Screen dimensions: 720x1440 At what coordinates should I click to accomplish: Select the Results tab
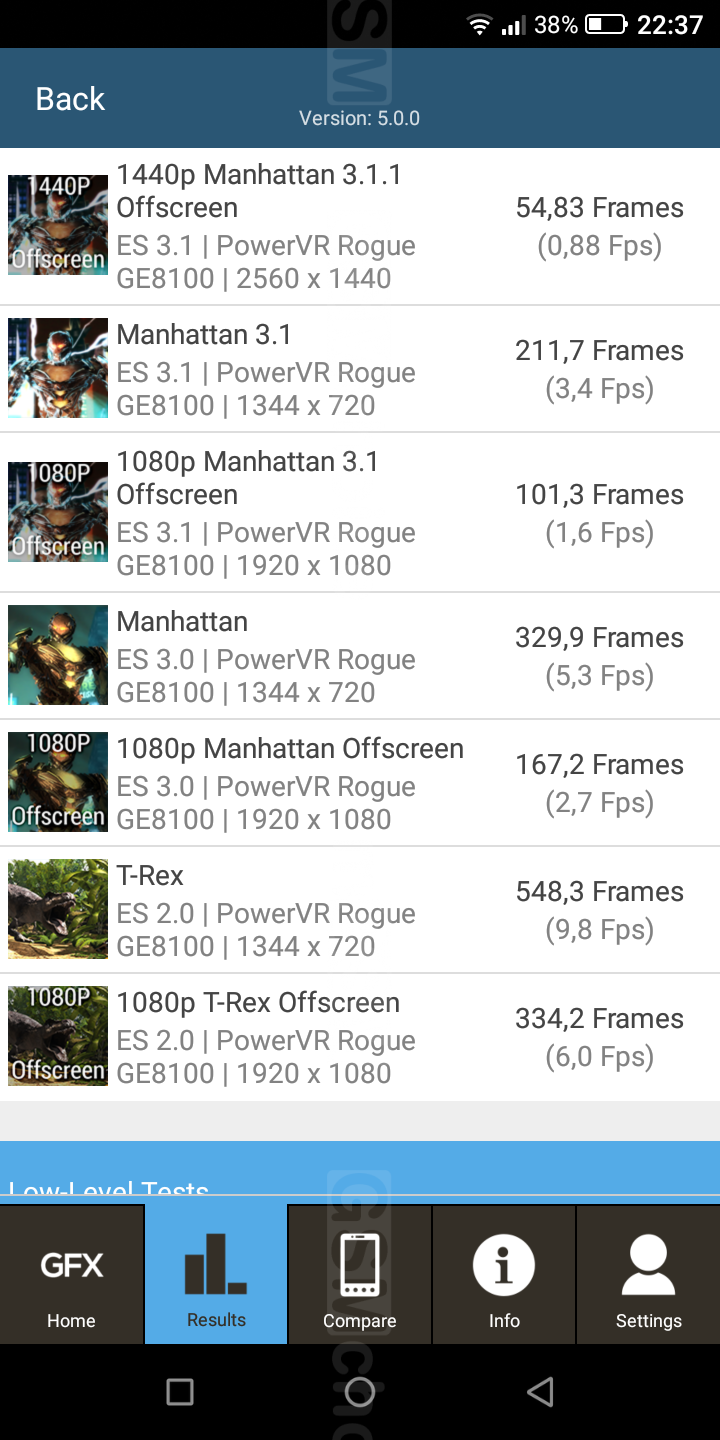point(216,1275)
